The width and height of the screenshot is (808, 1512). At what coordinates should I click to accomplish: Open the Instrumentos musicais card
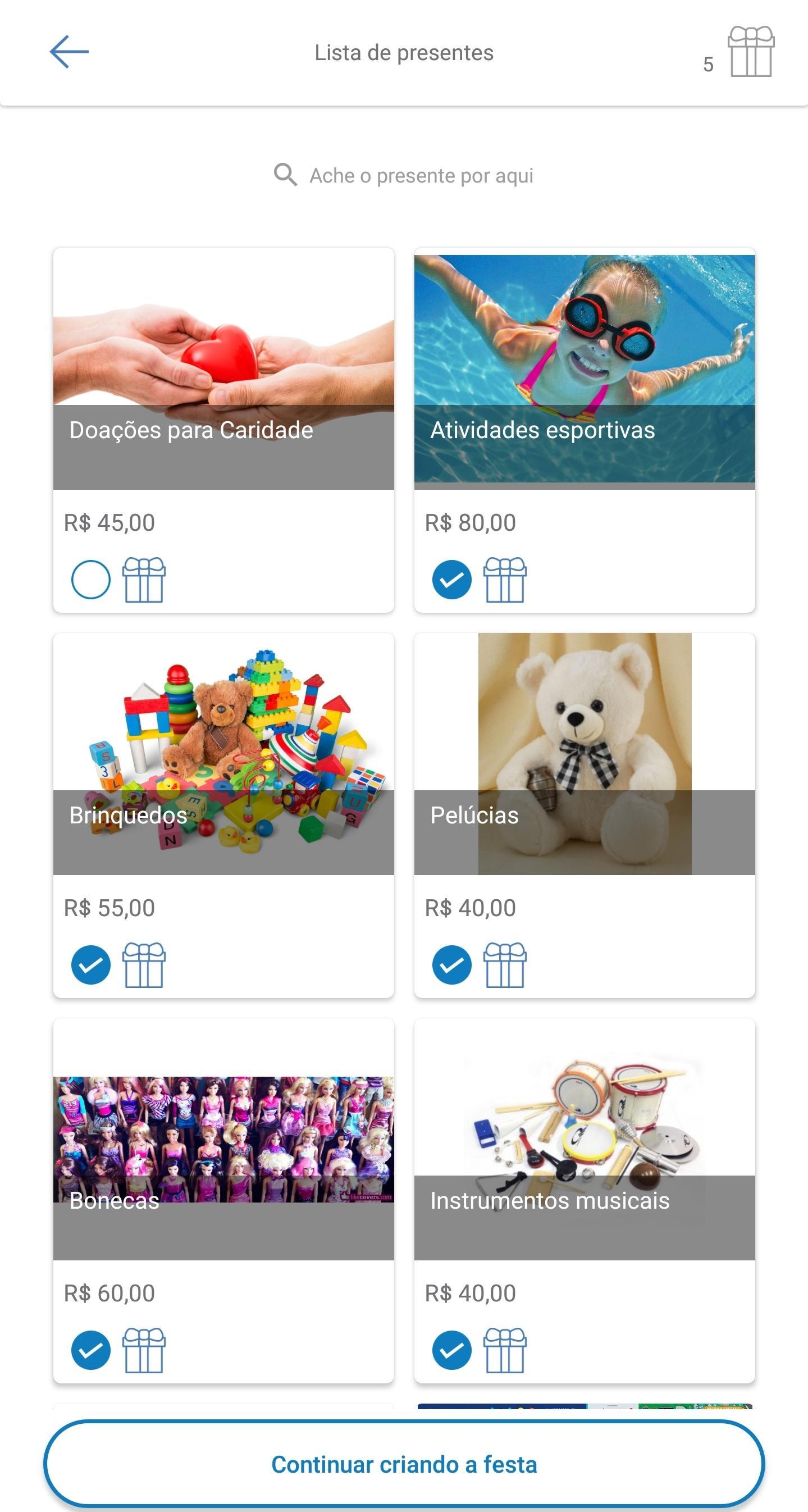pyautogui.click(x=585, y=1138)
